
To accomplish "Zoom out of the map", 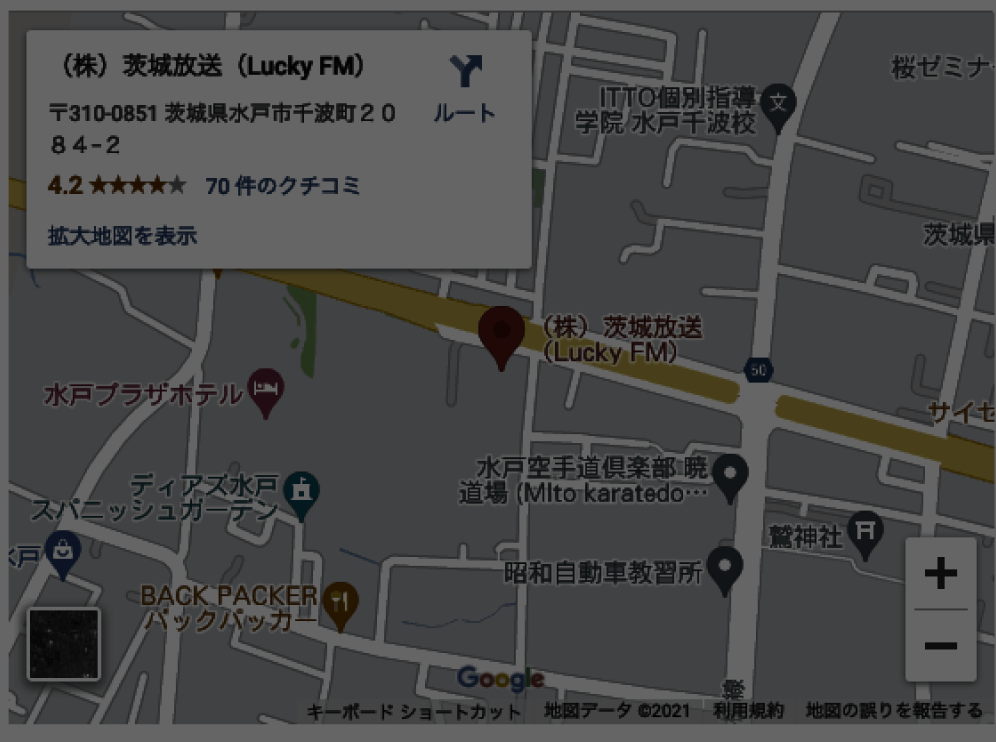I will pos(940,645).
